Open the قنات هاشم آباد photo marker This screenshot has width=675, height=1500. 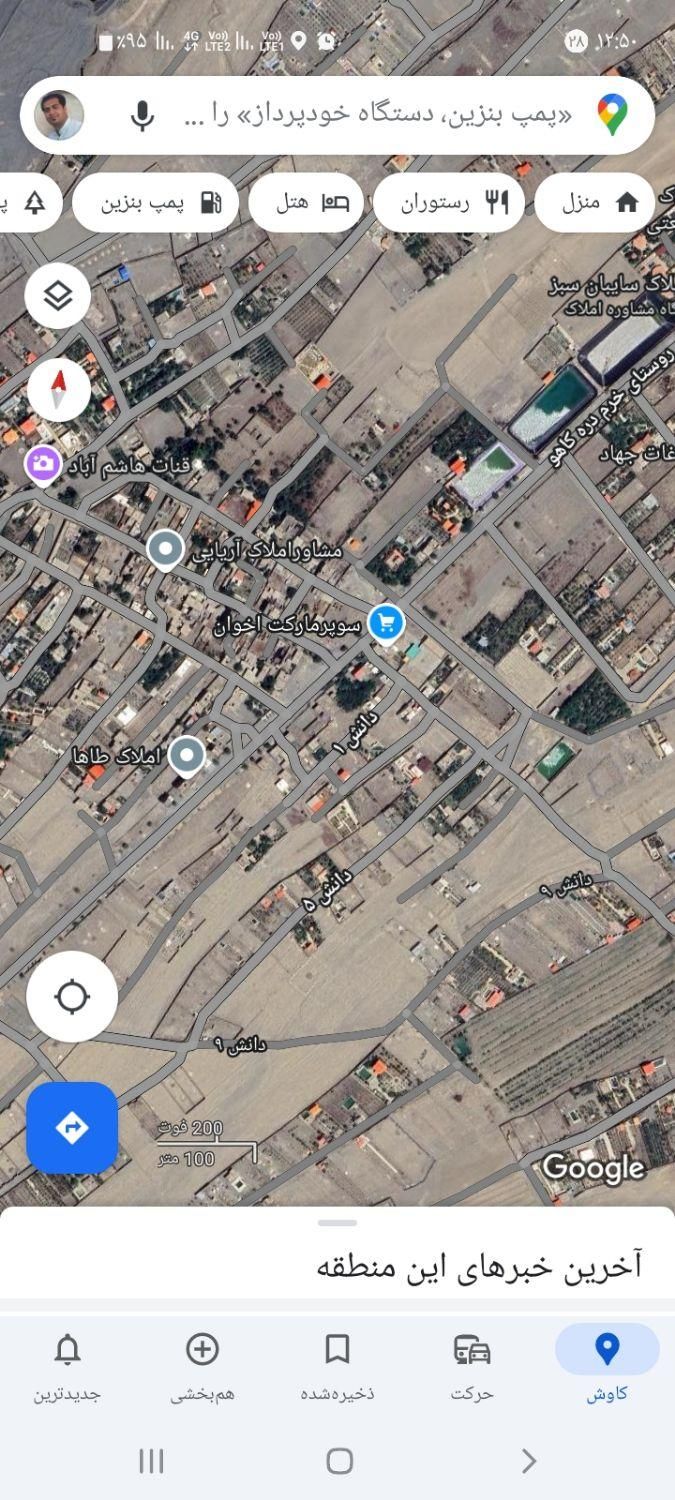[42, 464]
